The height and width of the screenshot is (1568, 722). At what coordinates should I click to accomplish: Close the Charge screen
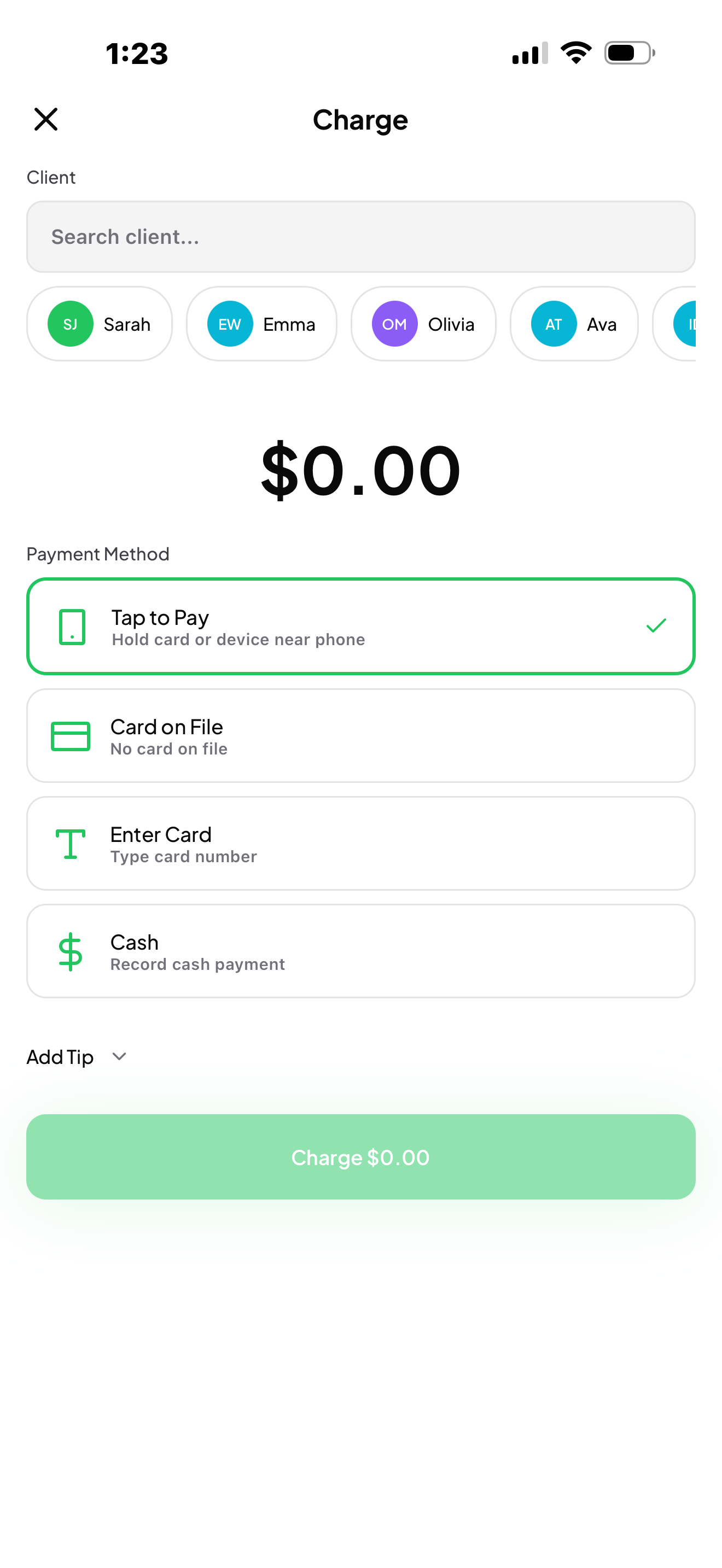coord(45,119)
